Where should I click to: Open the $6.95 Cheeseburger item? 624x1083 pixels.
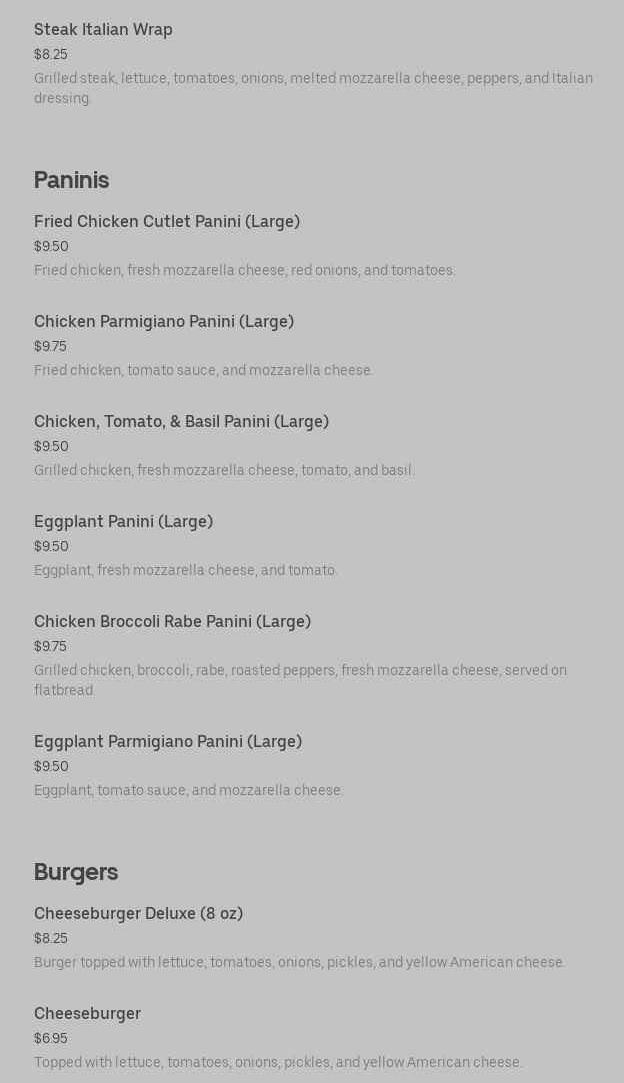coord(87,1014)
